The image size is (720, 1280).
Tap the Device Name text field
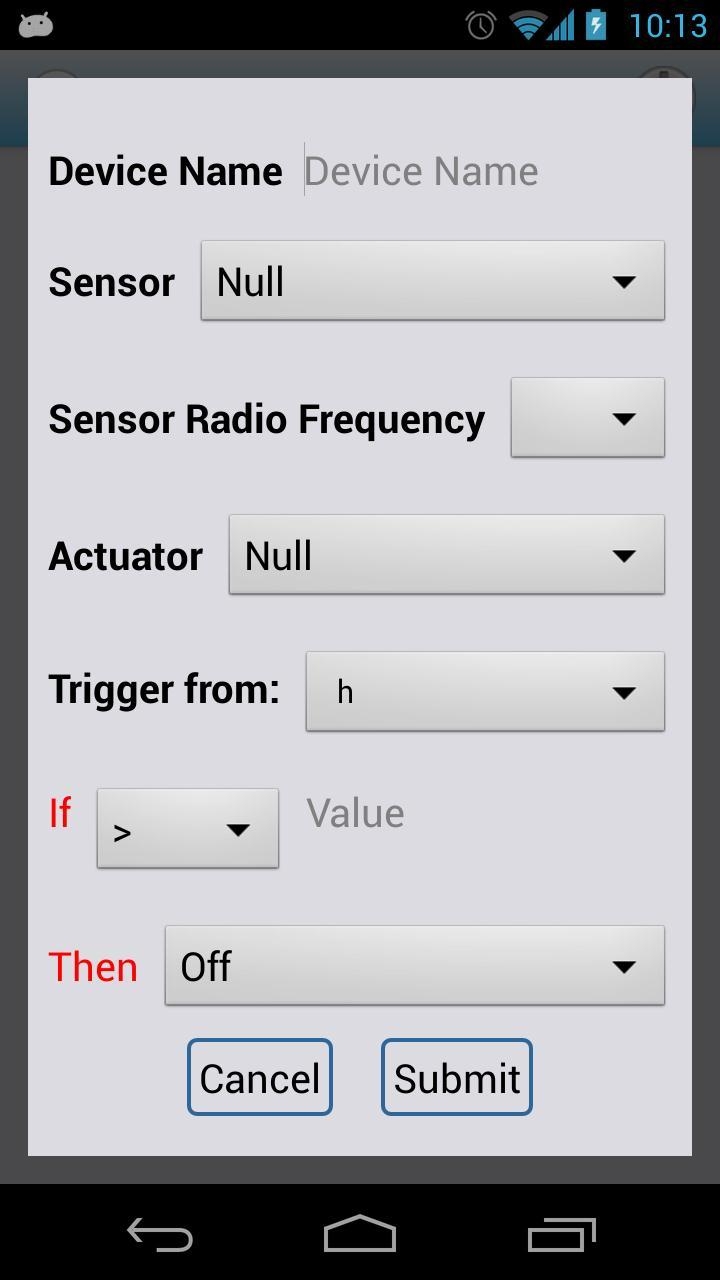click(480, 171)
